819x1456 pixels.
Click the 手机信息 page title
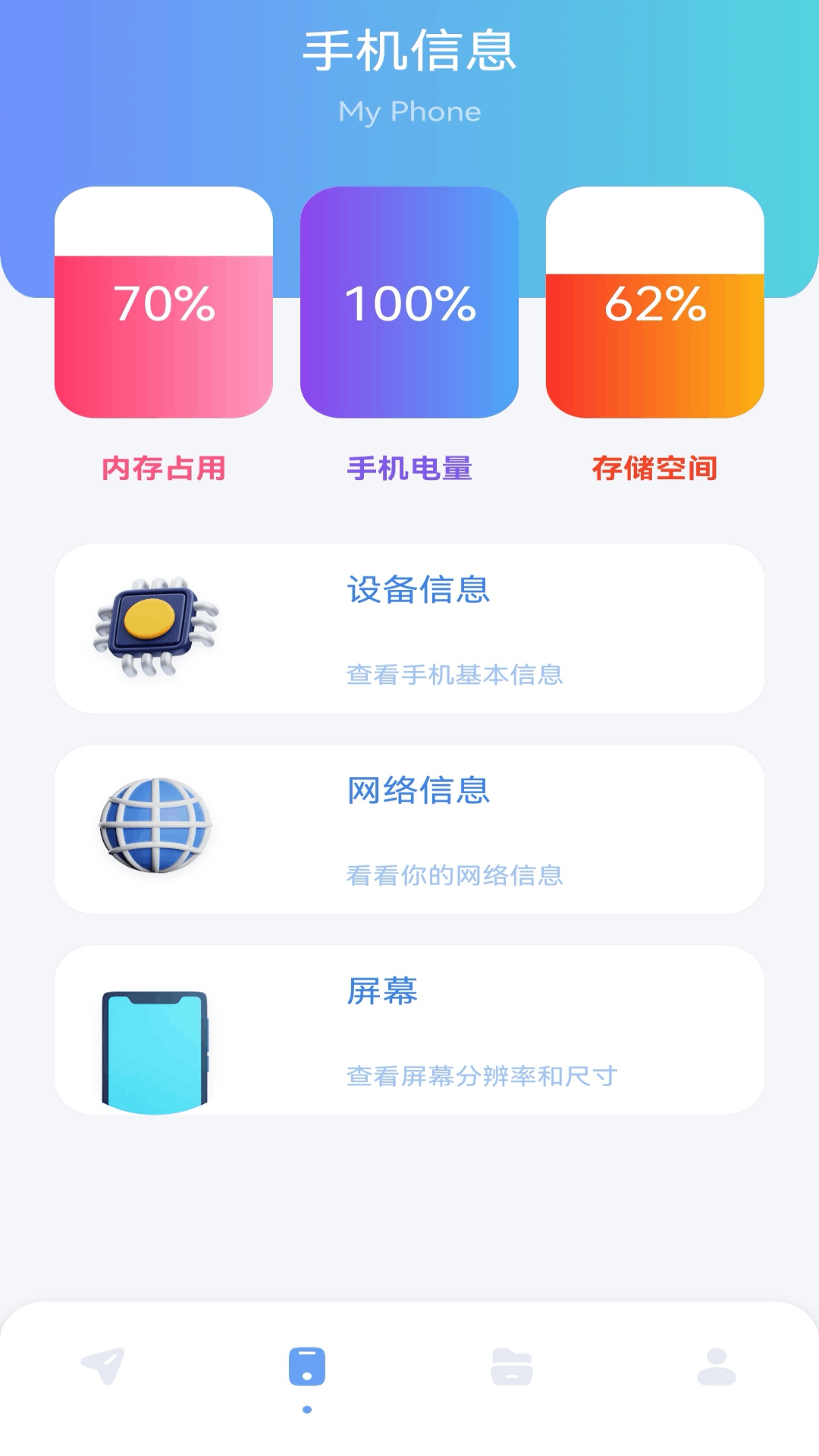[409, 48]
